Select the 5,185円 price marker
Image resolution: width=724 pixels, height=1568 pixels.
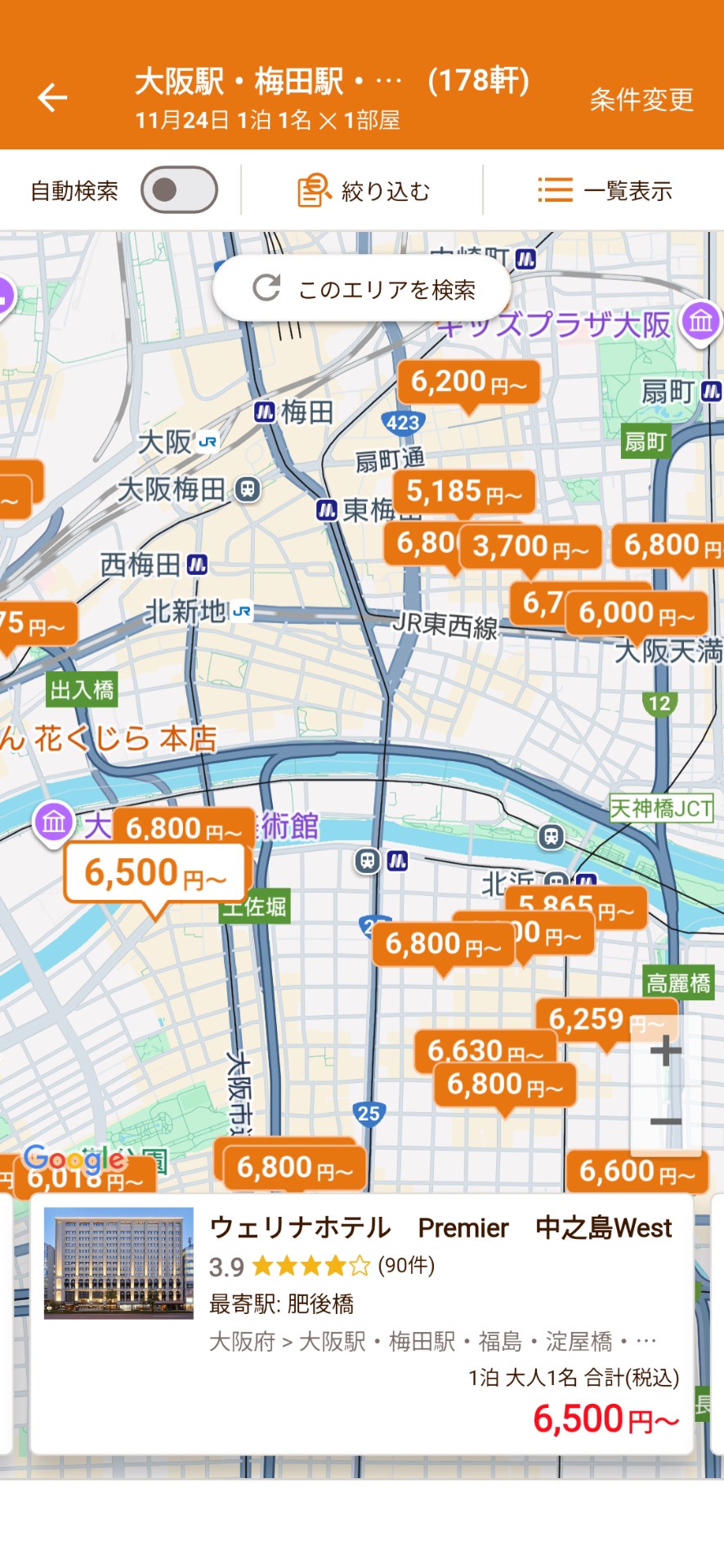click(x=463, y=492)
